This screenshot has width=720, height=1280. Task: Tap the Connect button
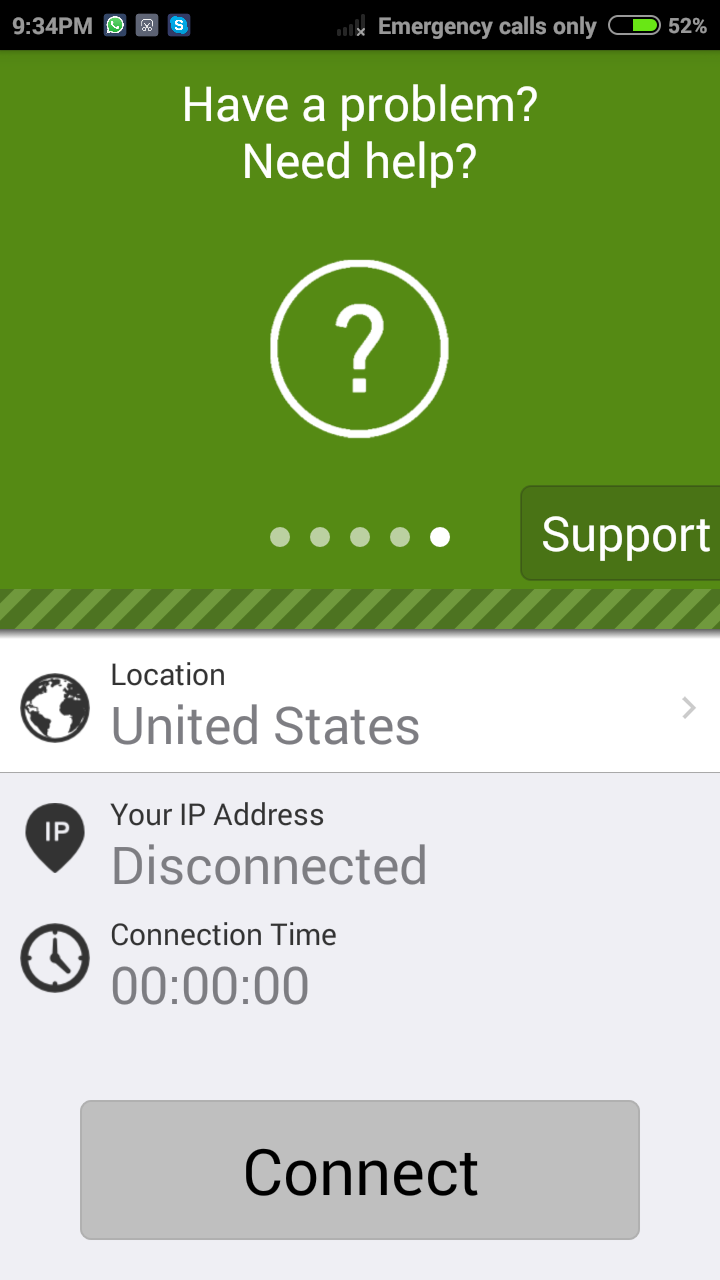[x=360, y=1170]
